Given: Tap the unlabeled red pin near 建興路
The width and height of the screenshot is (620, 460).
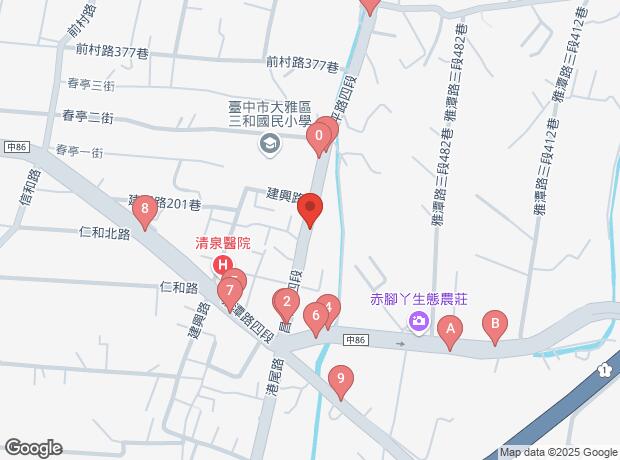Looking at the screenshot, I should [311, 211].
